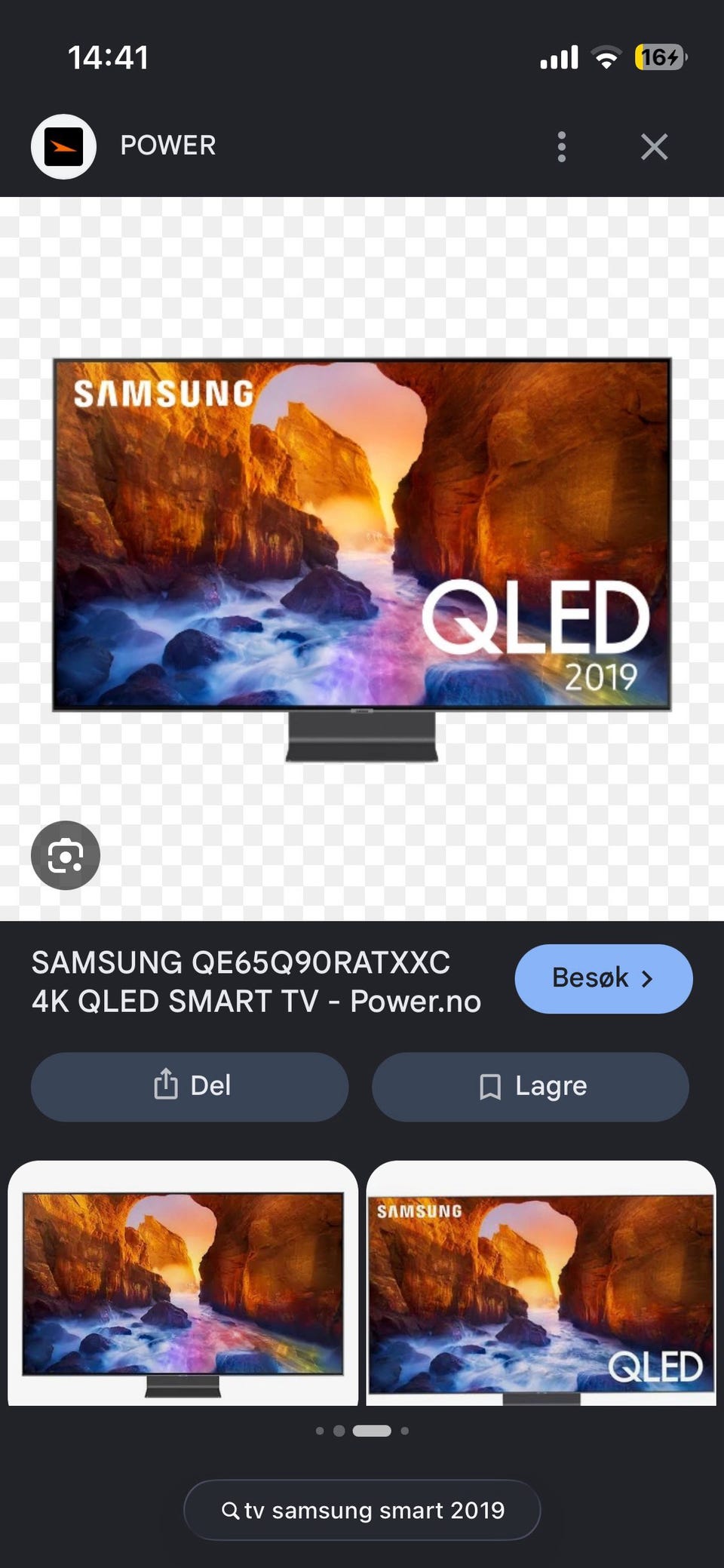Open the three-dot overflow menu
Viewport: 724px width, 1568px height.
561,146
